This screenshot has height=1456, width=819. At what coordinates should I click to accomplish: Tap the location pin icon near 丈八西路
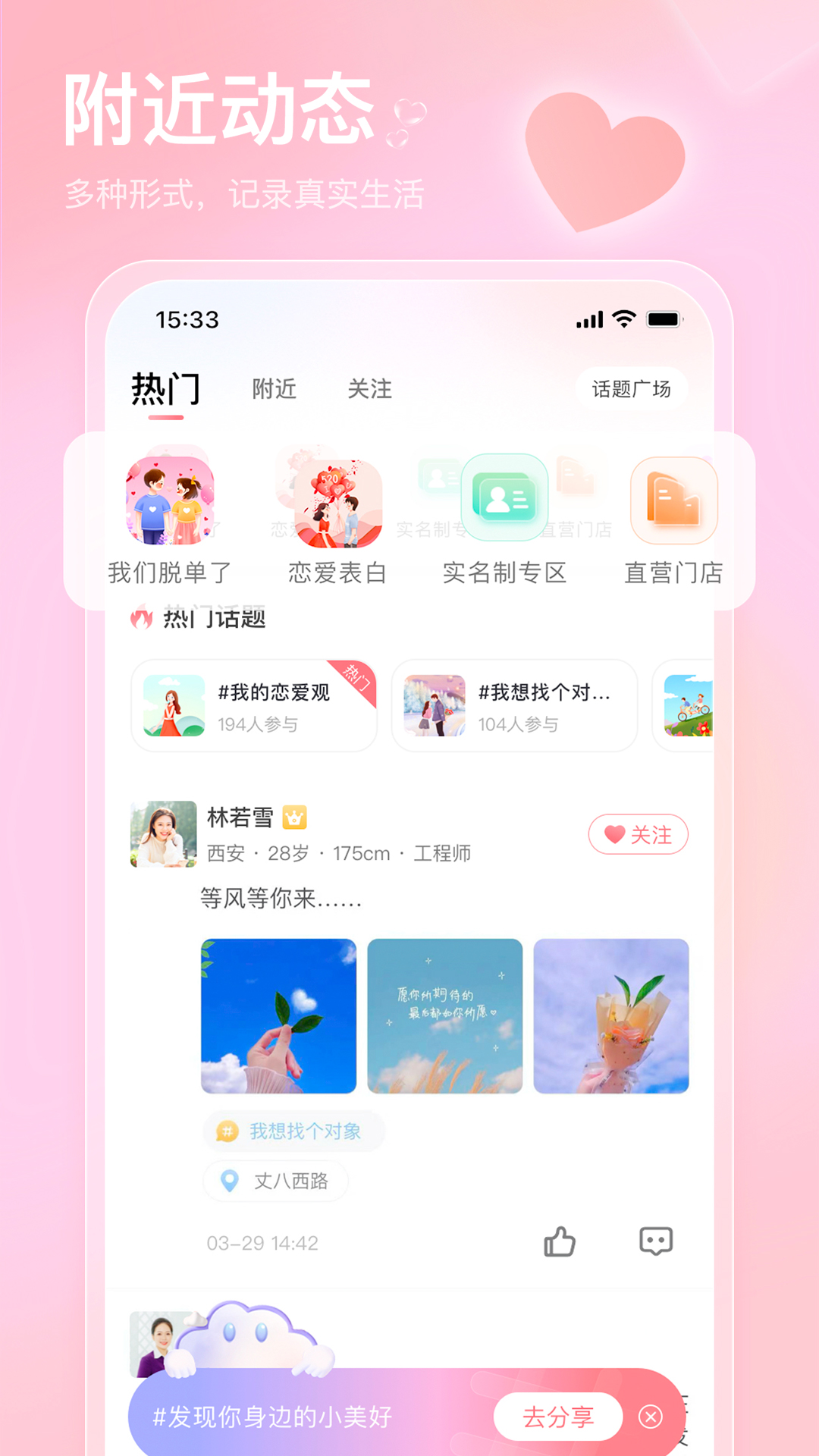click(229, 1181)
